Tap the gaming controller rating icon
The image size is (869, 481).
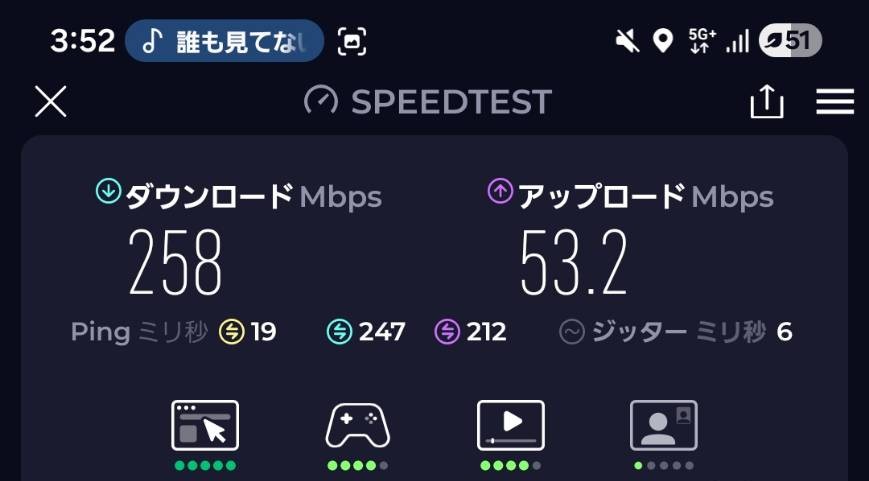(357, 425)
